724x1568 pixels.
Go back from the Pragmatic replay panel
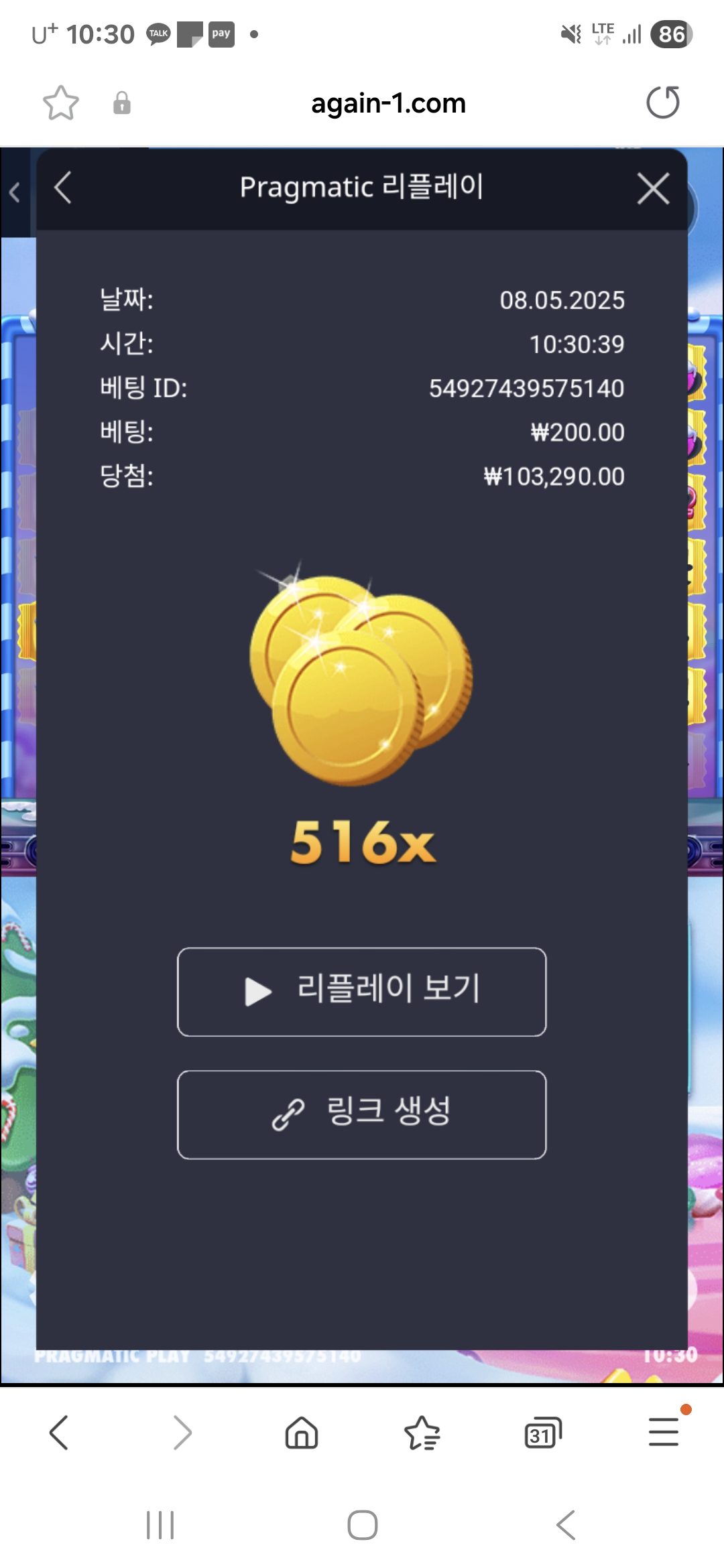[63, 188]
